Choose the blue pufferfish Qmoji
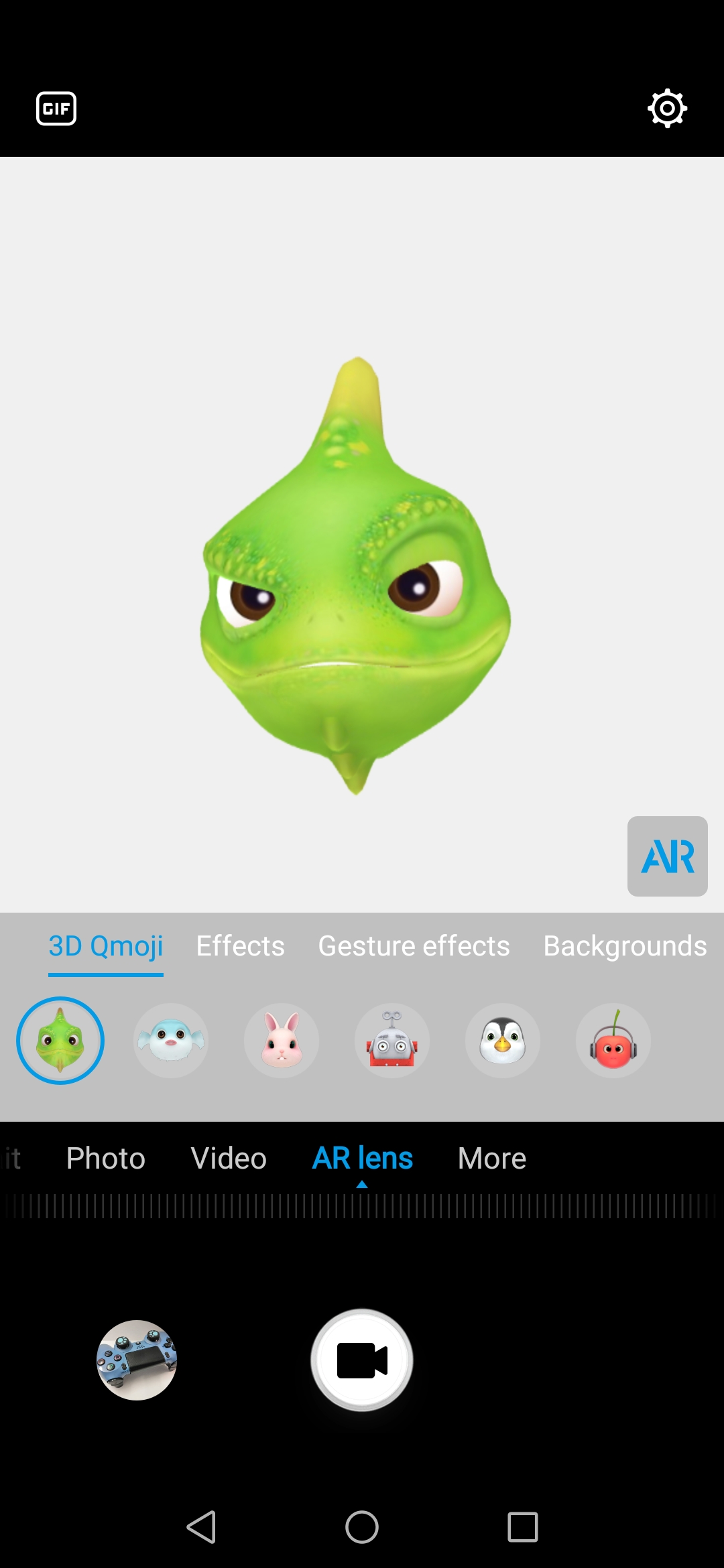 tap(171, 1041)
